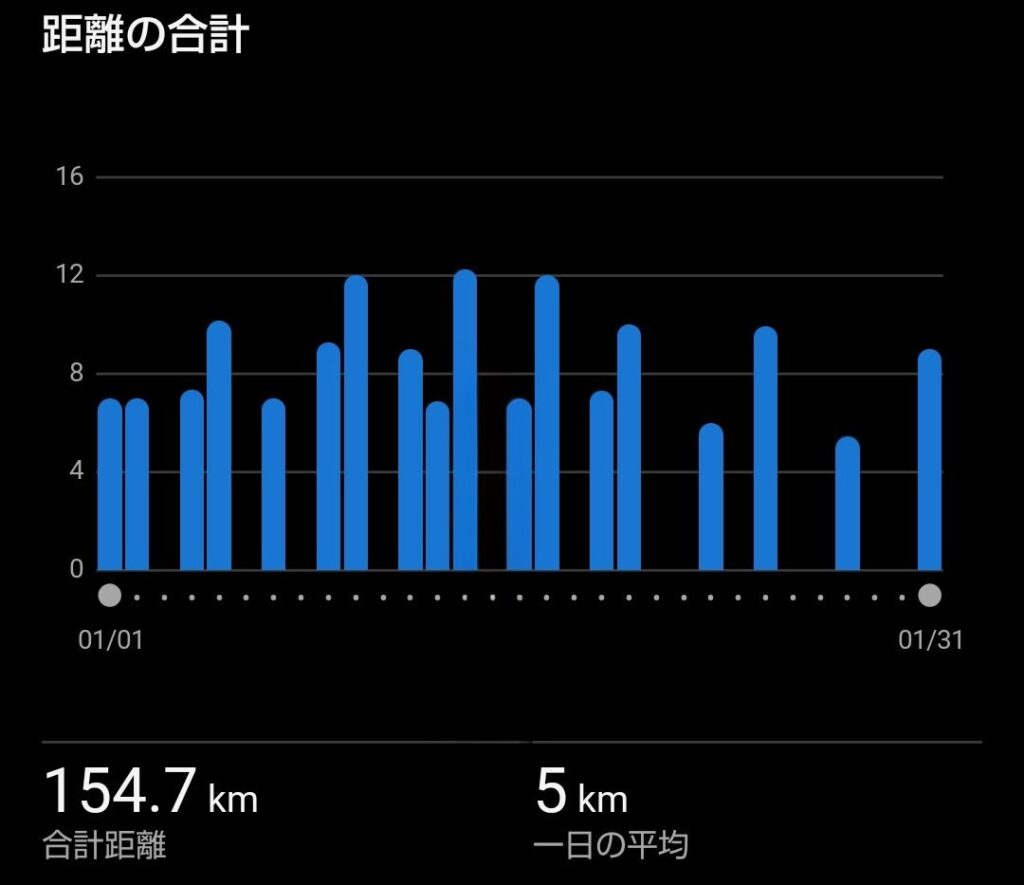Tap the tallest bar rising above 12

pyautogui.click(x=465, y=421)
